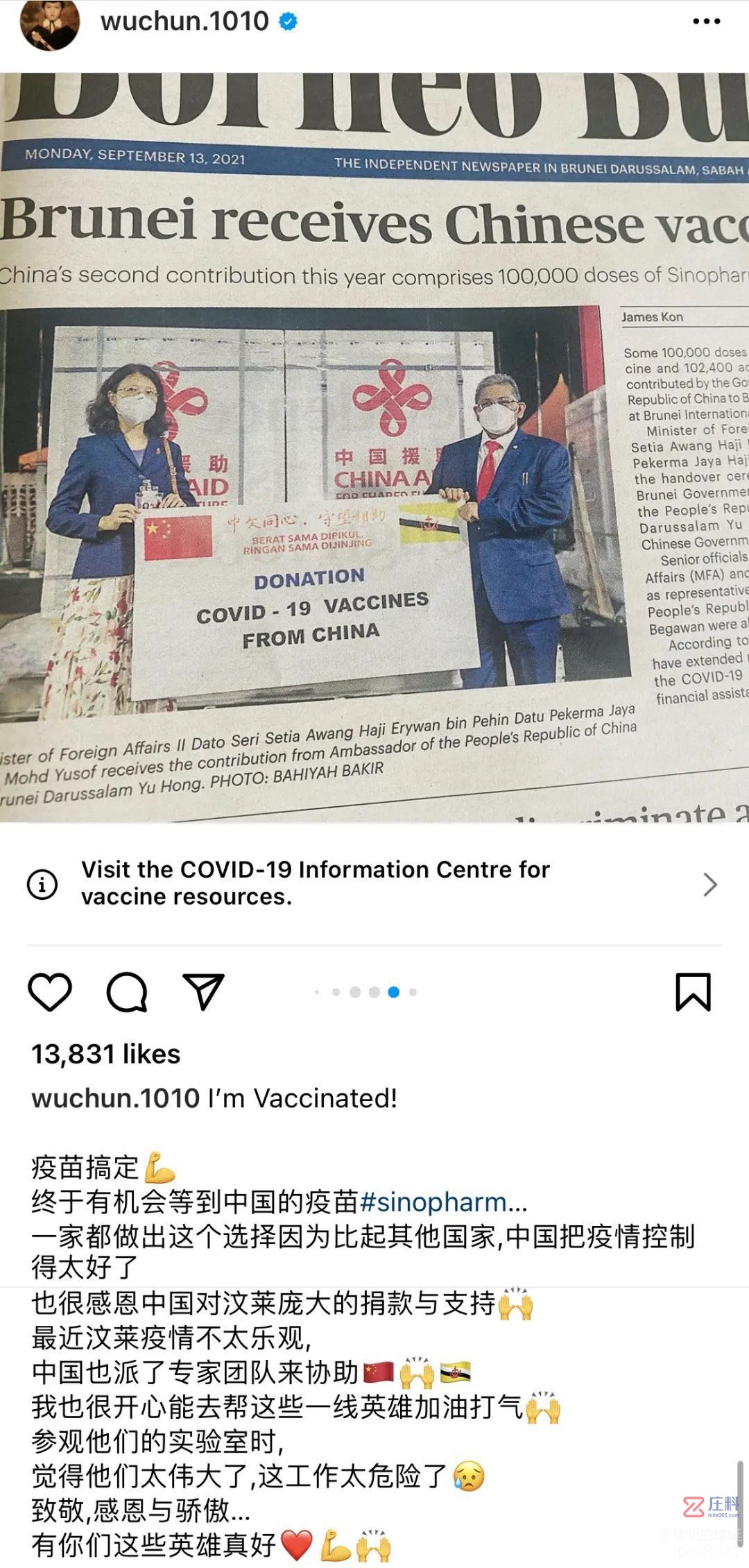Image resolution: width=749 pixels, height=1568 pixels.
Task: Open wuchun.1010 profile picture
Action: tap(49, 23)
